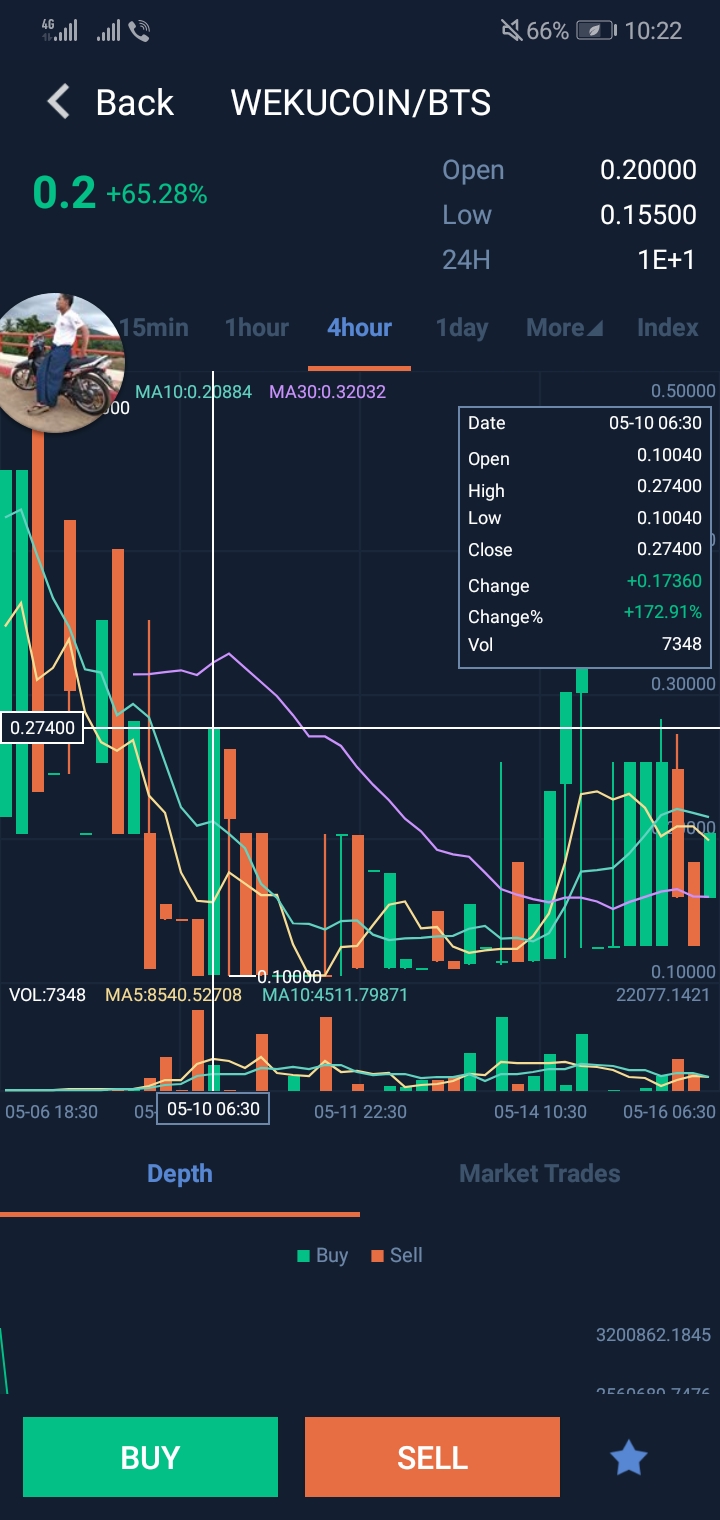
Task: Select the 4hour chart interval
Action: pos(359,328)
